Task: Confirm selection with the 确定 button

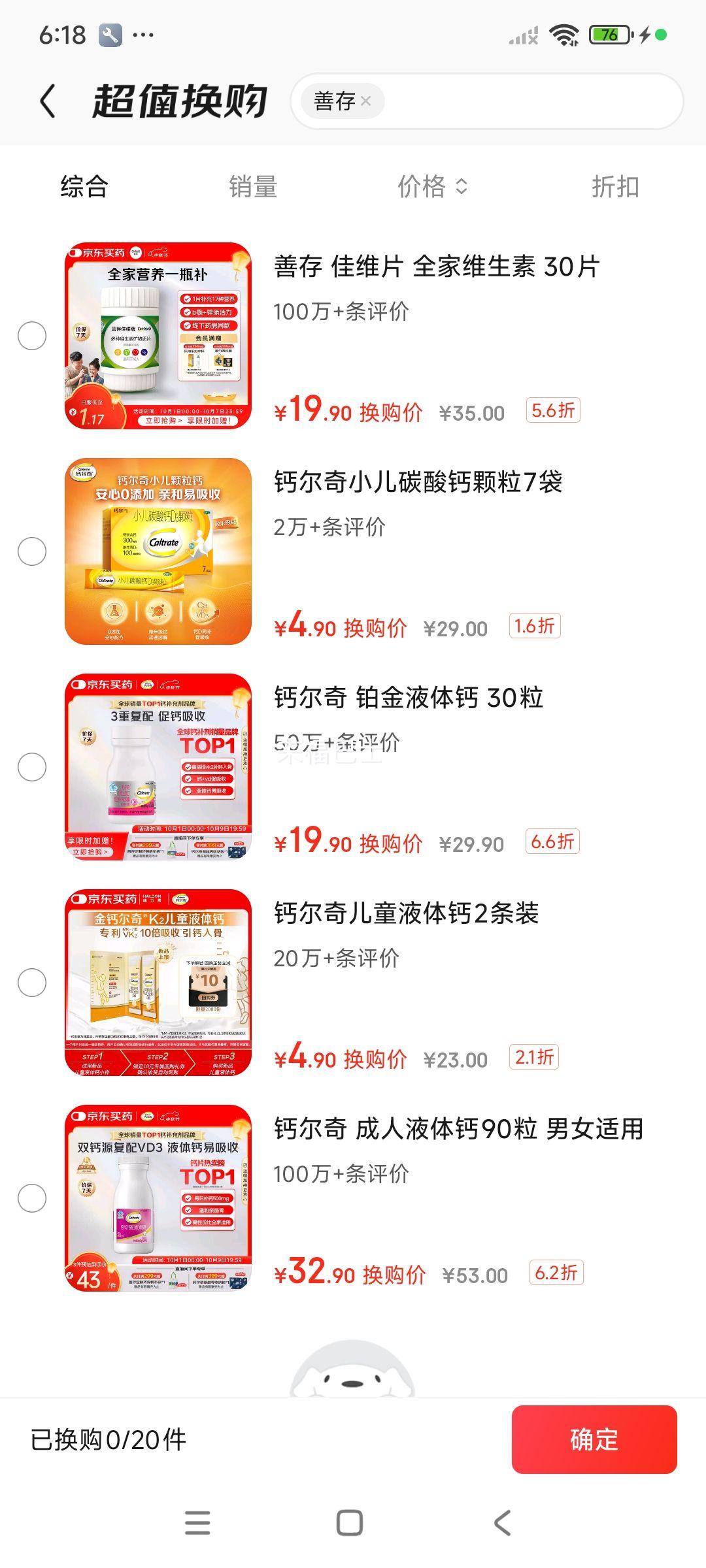Action: pos(594,1439)
